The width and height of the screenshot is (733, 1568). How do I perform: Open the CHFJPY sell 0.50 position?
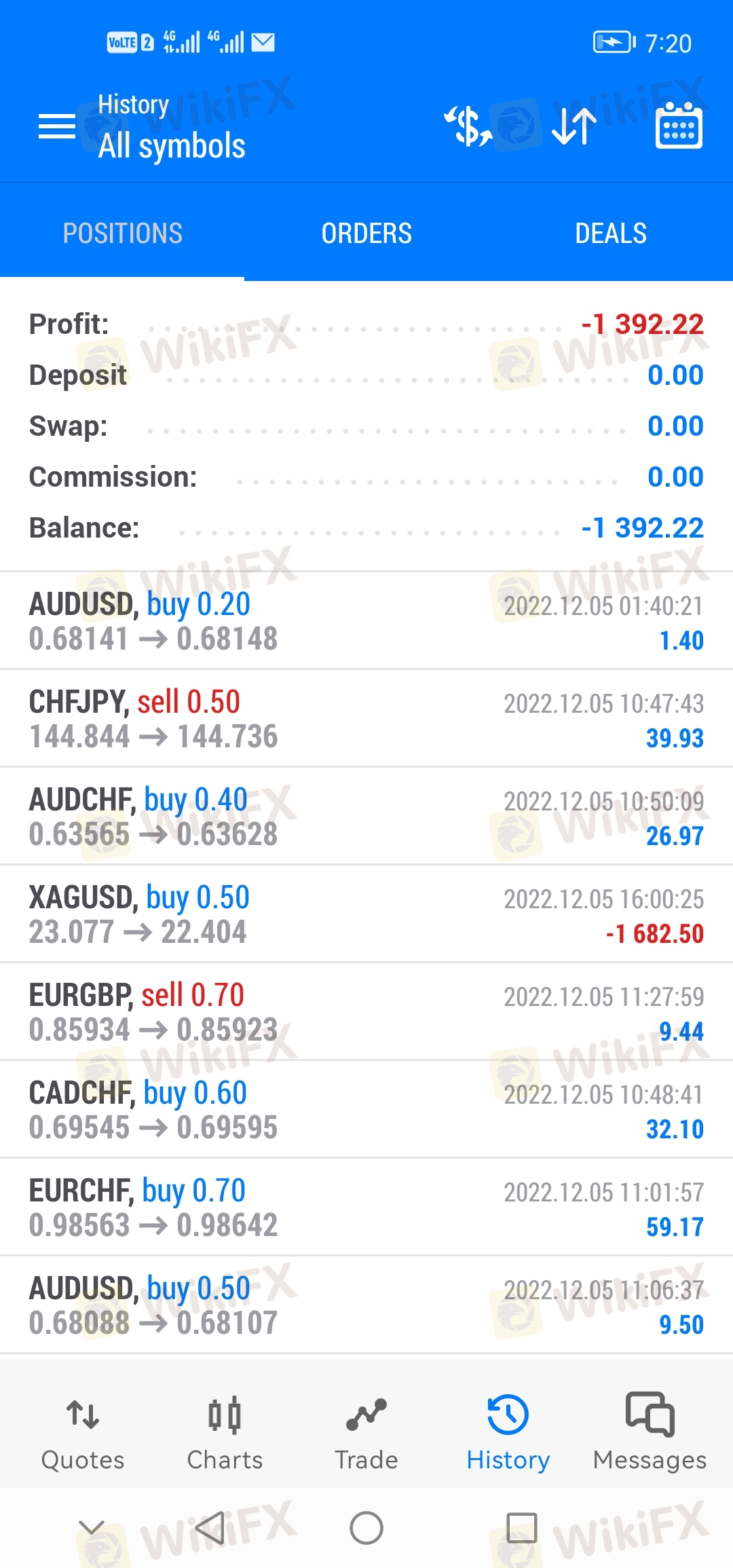click(x=366, y=719)
